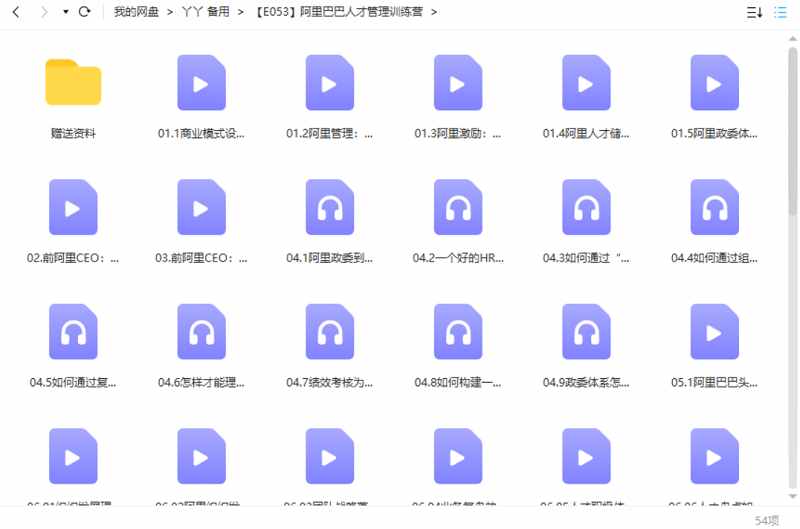Open audio 04.5如何通过复…
The image size is (800, 529).
(x=73, y=332)
